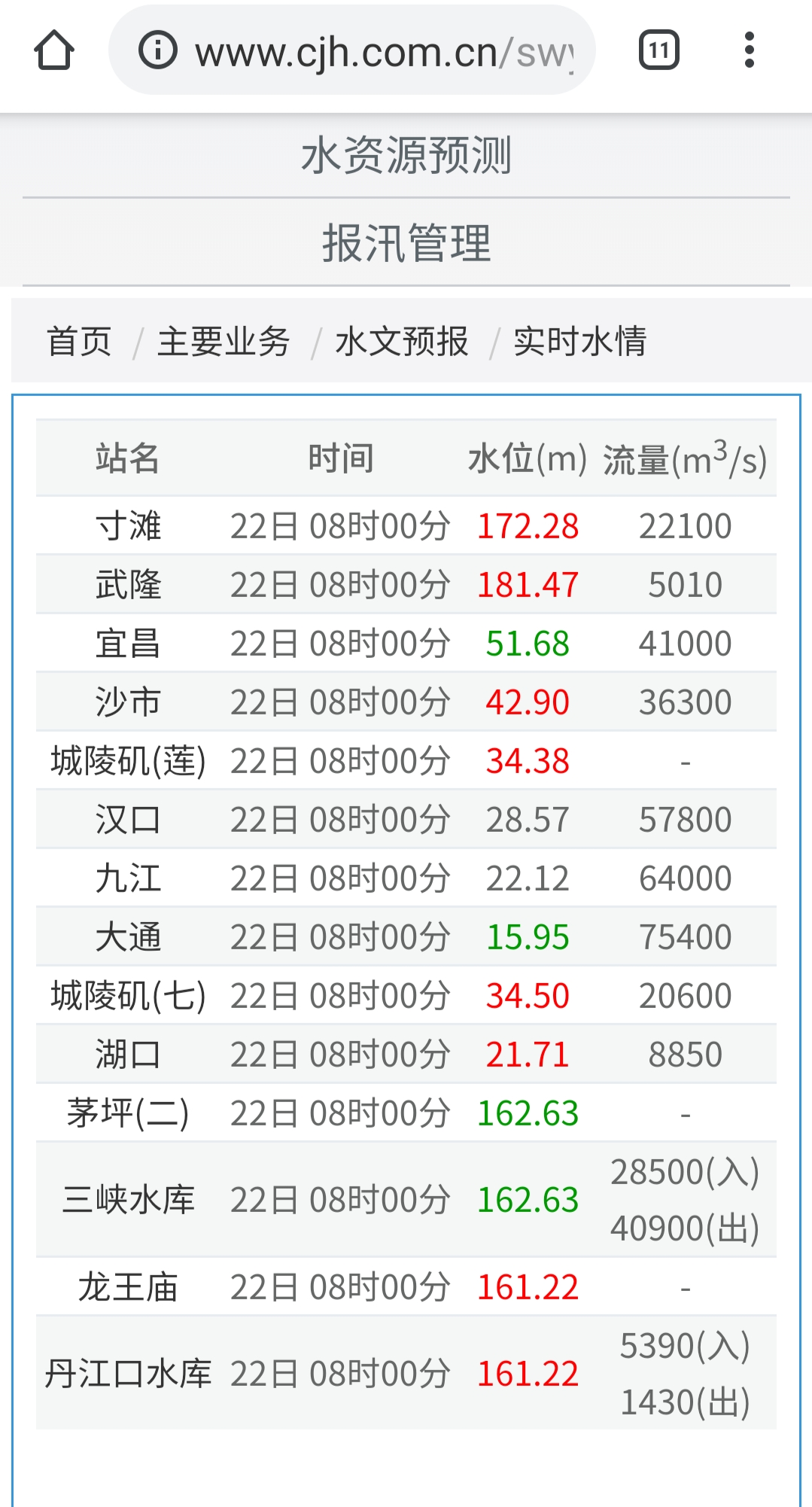This screenshot has width=812, height=1507.
Task: Go to 首页 in the breadcrumb
Action: coord(80,342)
